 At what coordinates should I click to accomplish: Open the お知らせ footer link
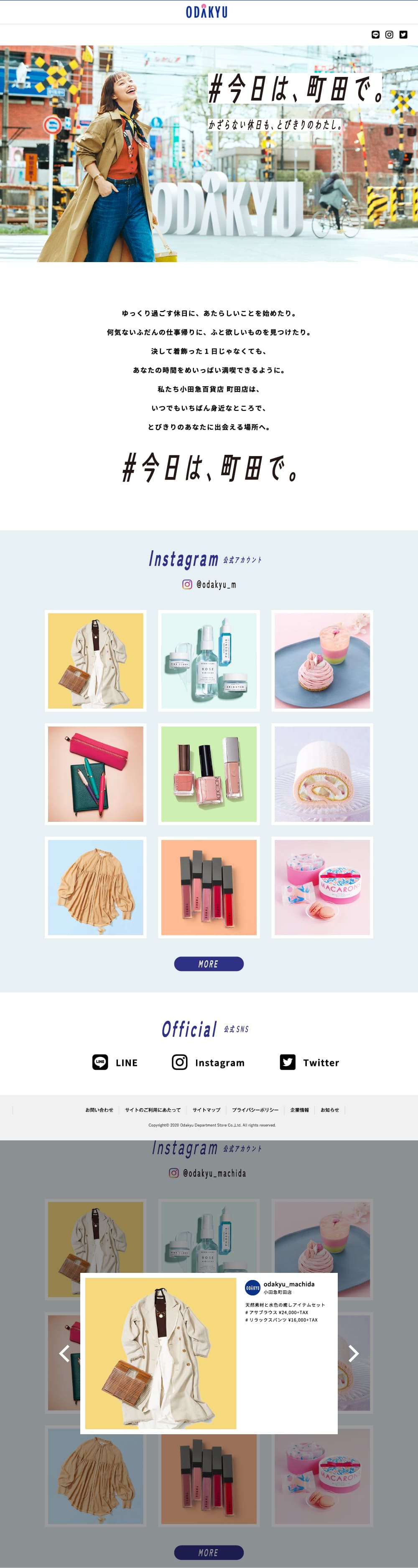tap(330, 1110)
